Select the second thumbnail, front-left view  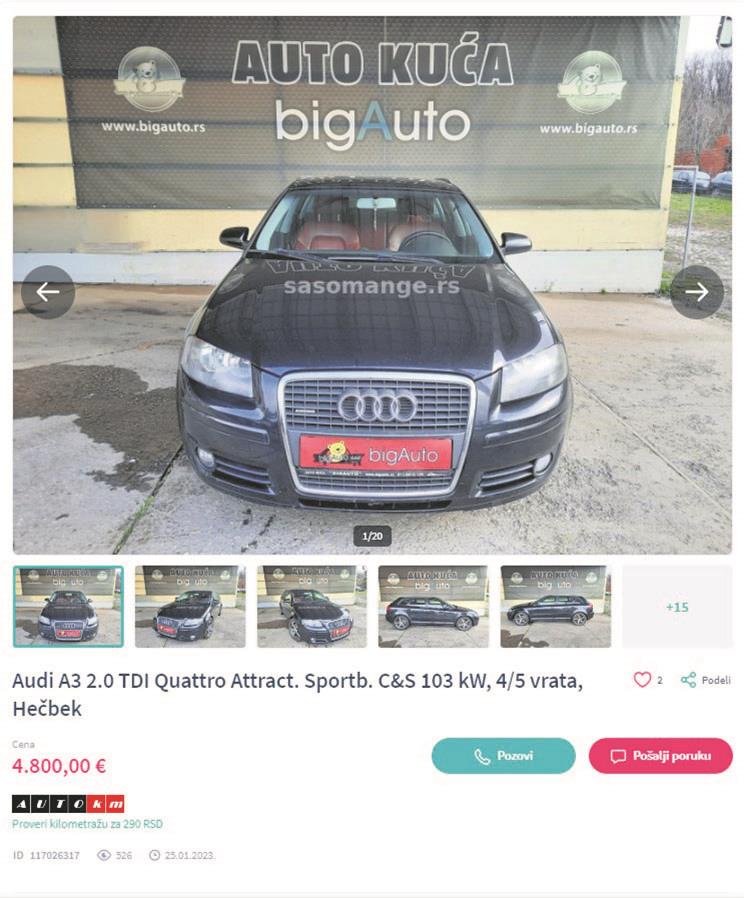[x=190, y=607]
